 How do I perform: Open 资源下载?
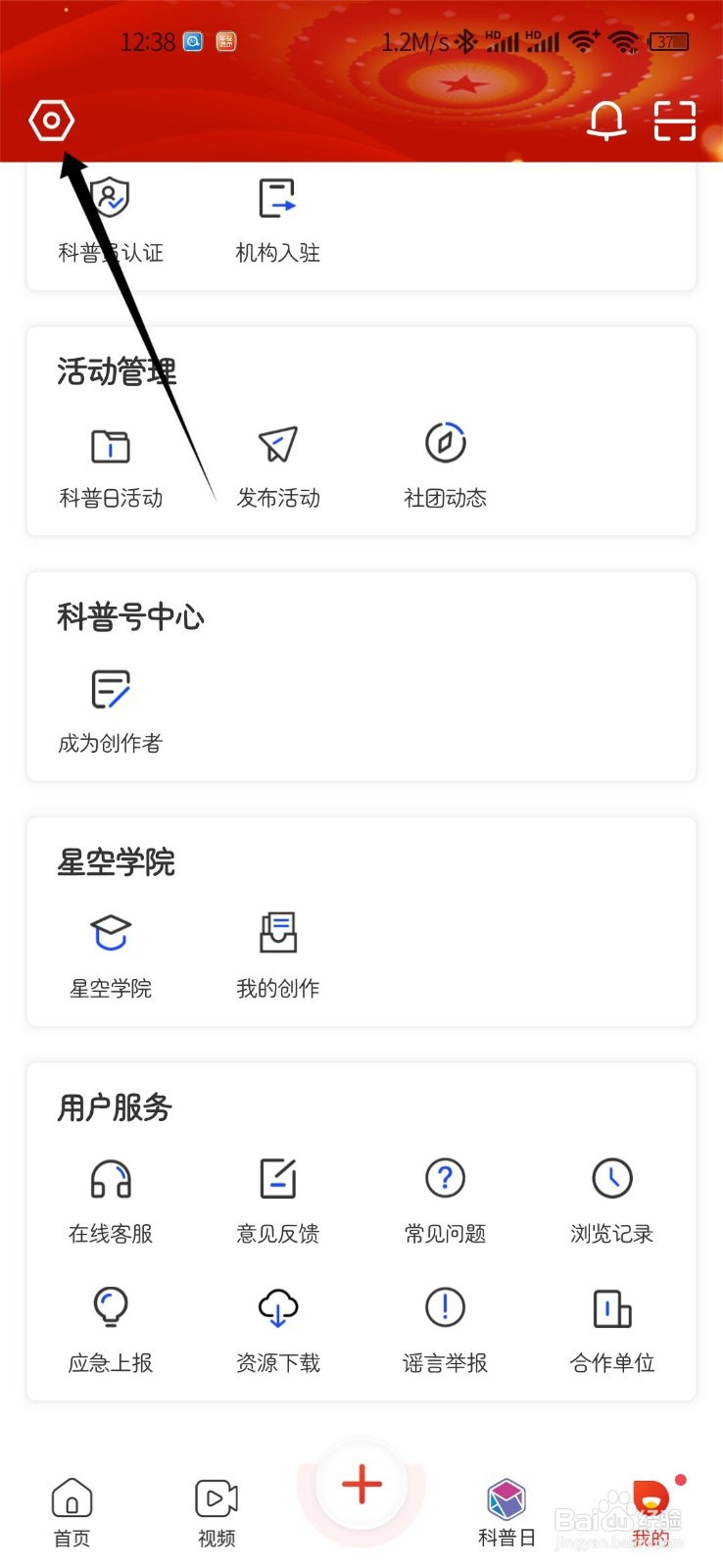pyautogui.click(x=278, y=1332)
